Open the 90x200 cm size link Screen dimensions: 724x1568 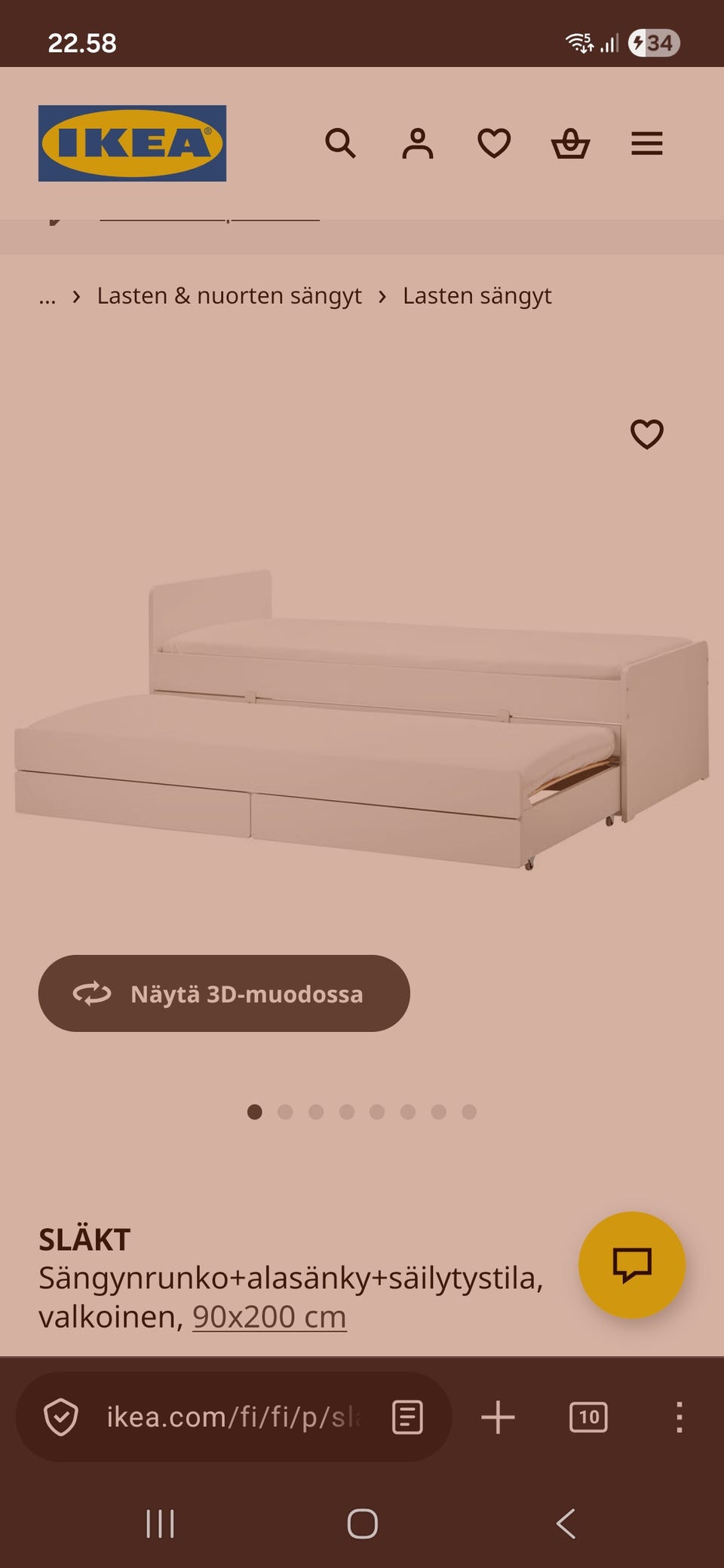click(x=268, y=1316)
